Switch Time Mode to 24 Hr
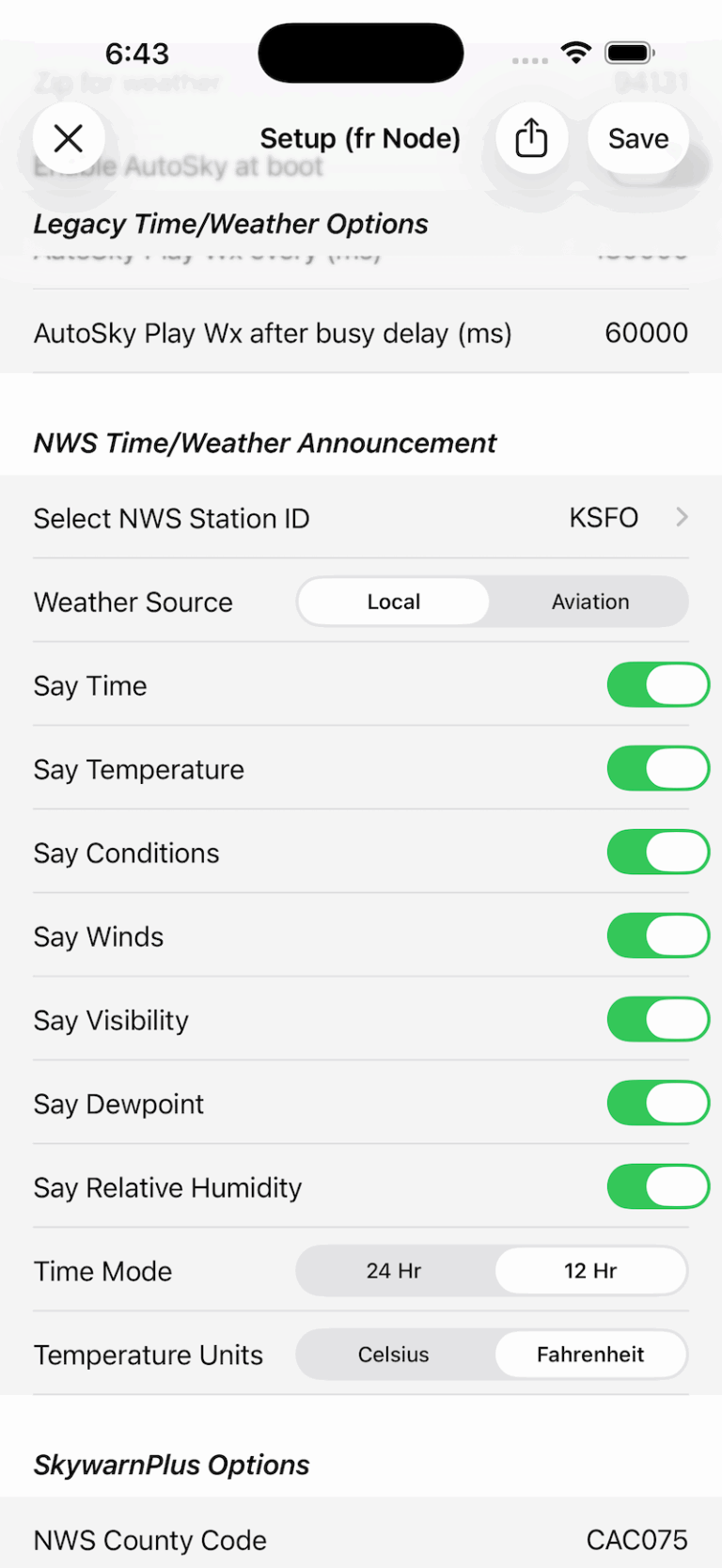The width and height of the screenshot is (722, 1568). 393,1270
